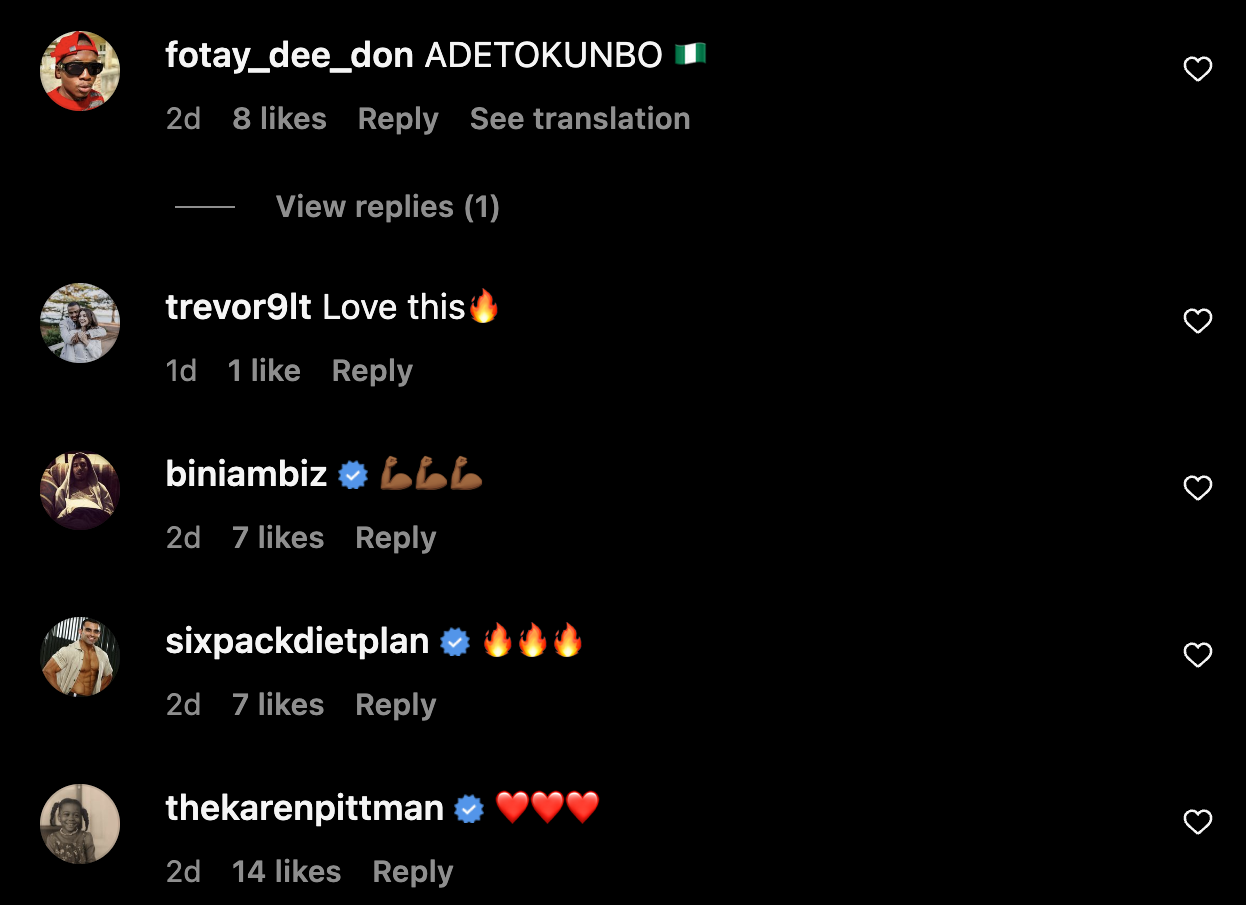Open sixpackdietplan's profile picture
This screenshot has width=1246, height=905.
coord(80,656)
